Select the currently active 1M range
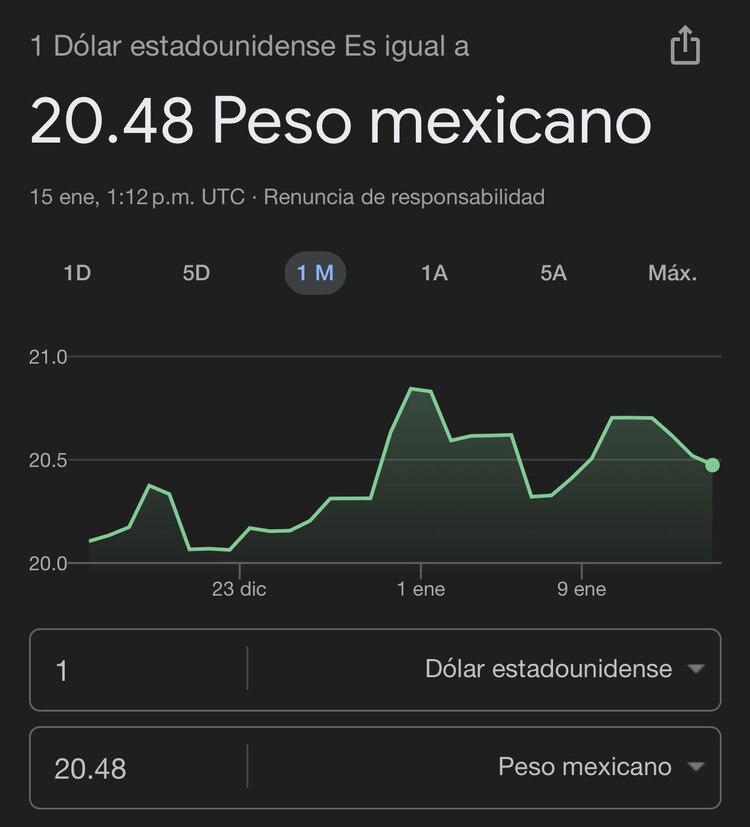750x827 pixels. pyautogui.click(x=315, y=272)
